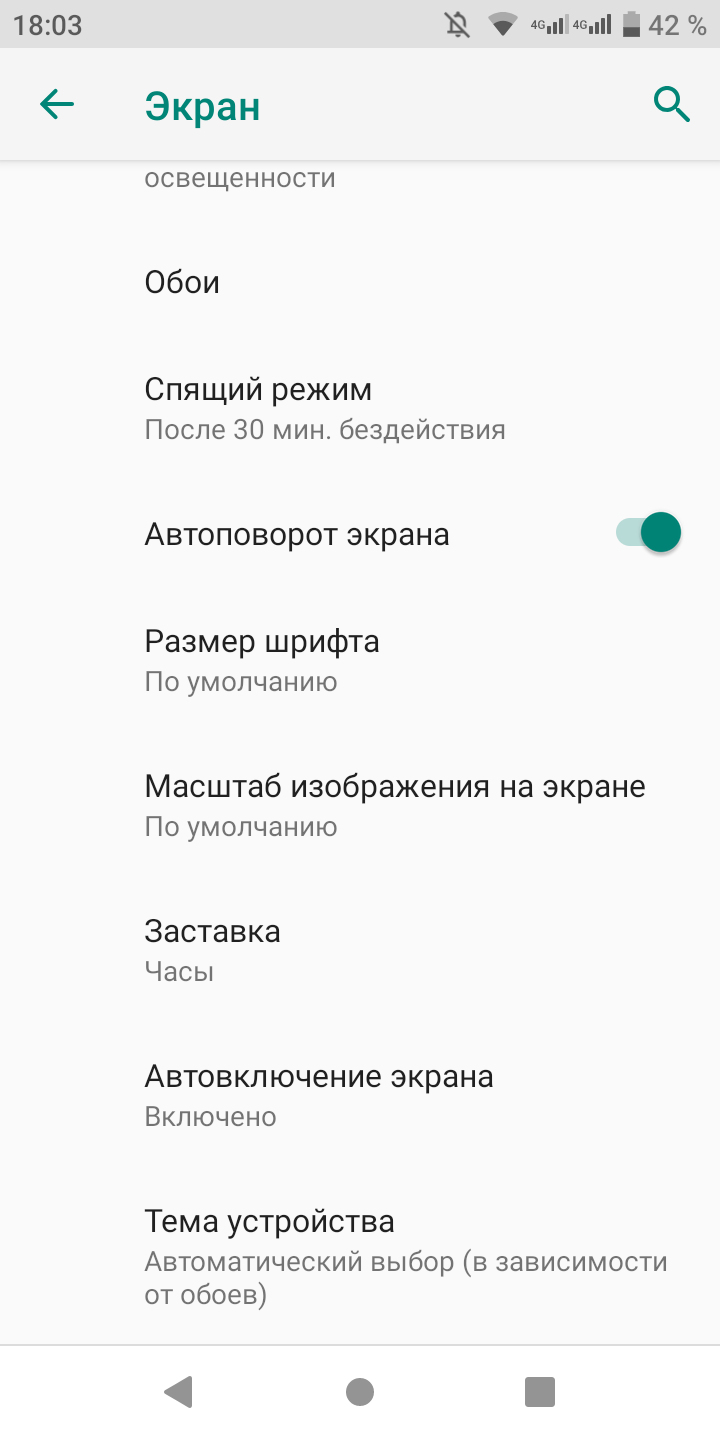720x1440 pixels.
Task: Open recent apps from navigation bar
Action: 540,1392
